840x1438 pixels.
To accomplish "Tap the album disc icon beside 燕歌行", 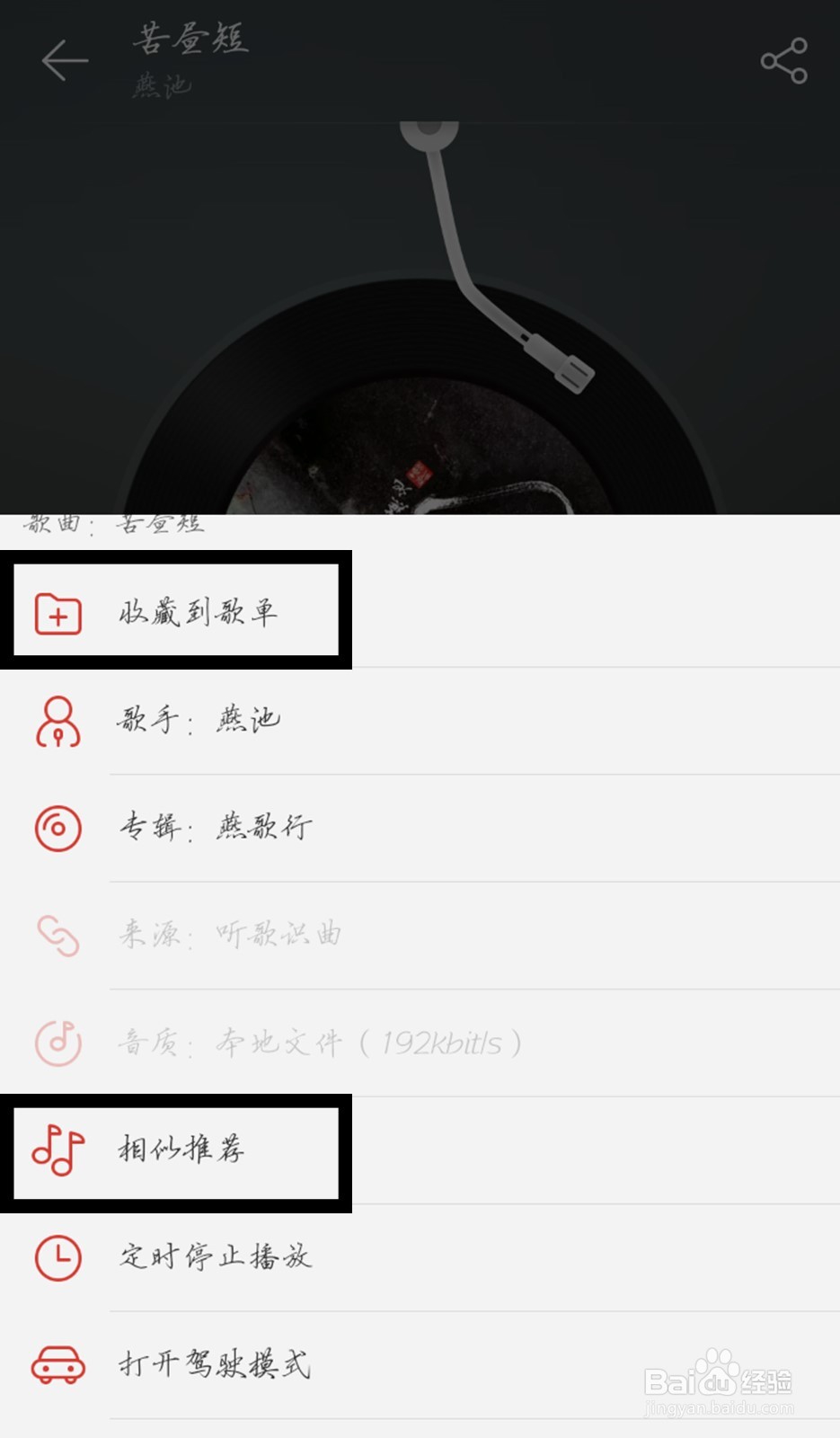I will (57, 827).
